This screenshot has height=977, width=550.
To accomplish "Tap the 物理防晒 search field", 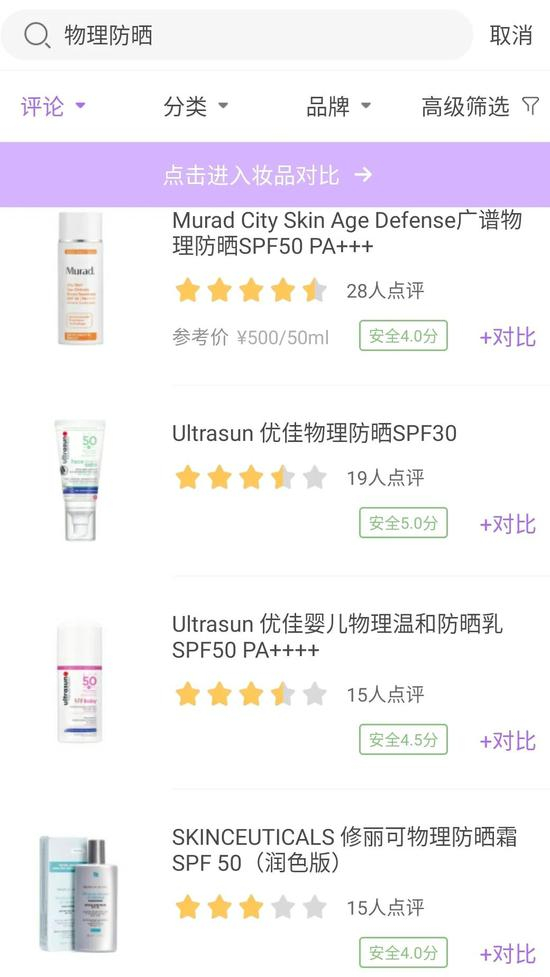I will (237, 35).
